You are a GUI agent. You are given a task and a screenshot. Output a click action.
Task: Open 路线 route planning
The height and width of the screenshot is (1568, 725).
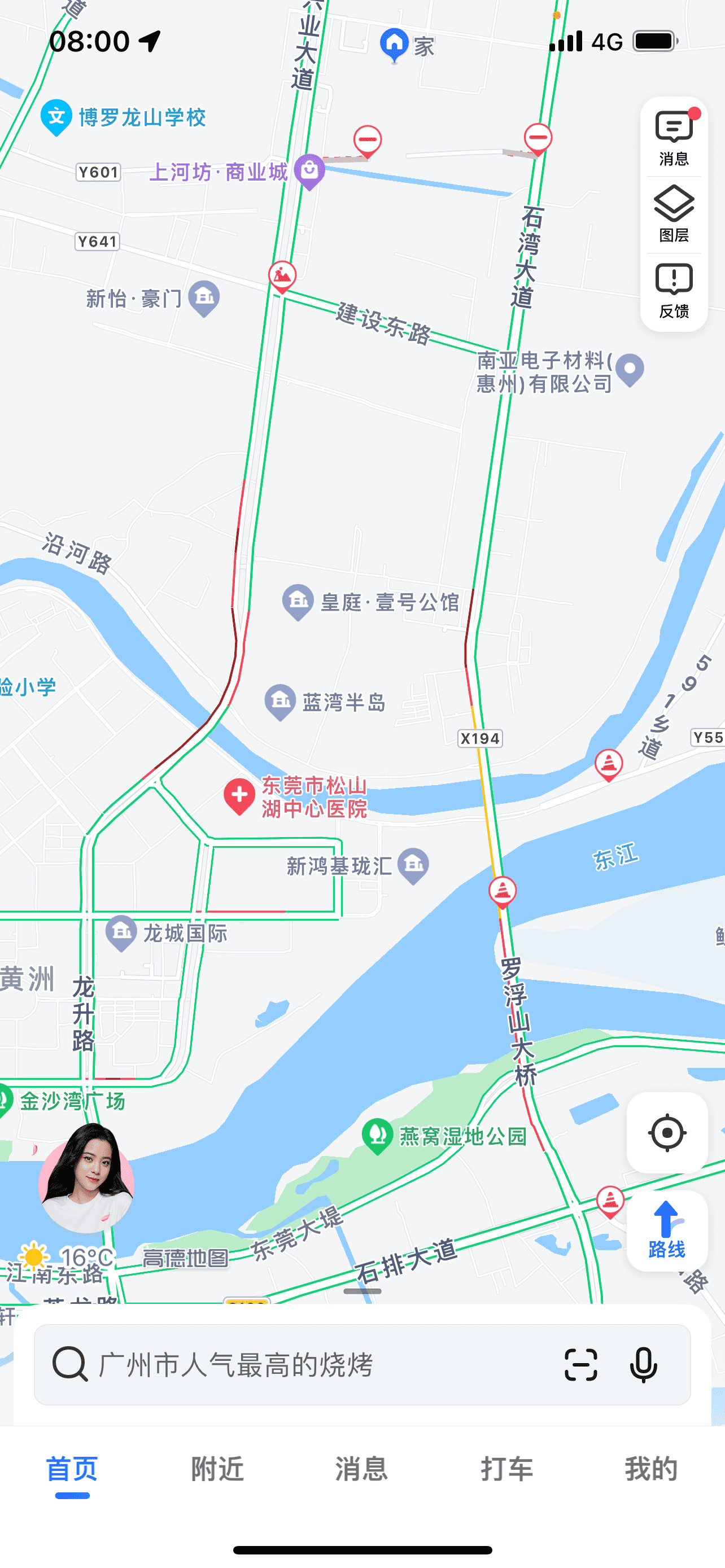point(667,1230)
